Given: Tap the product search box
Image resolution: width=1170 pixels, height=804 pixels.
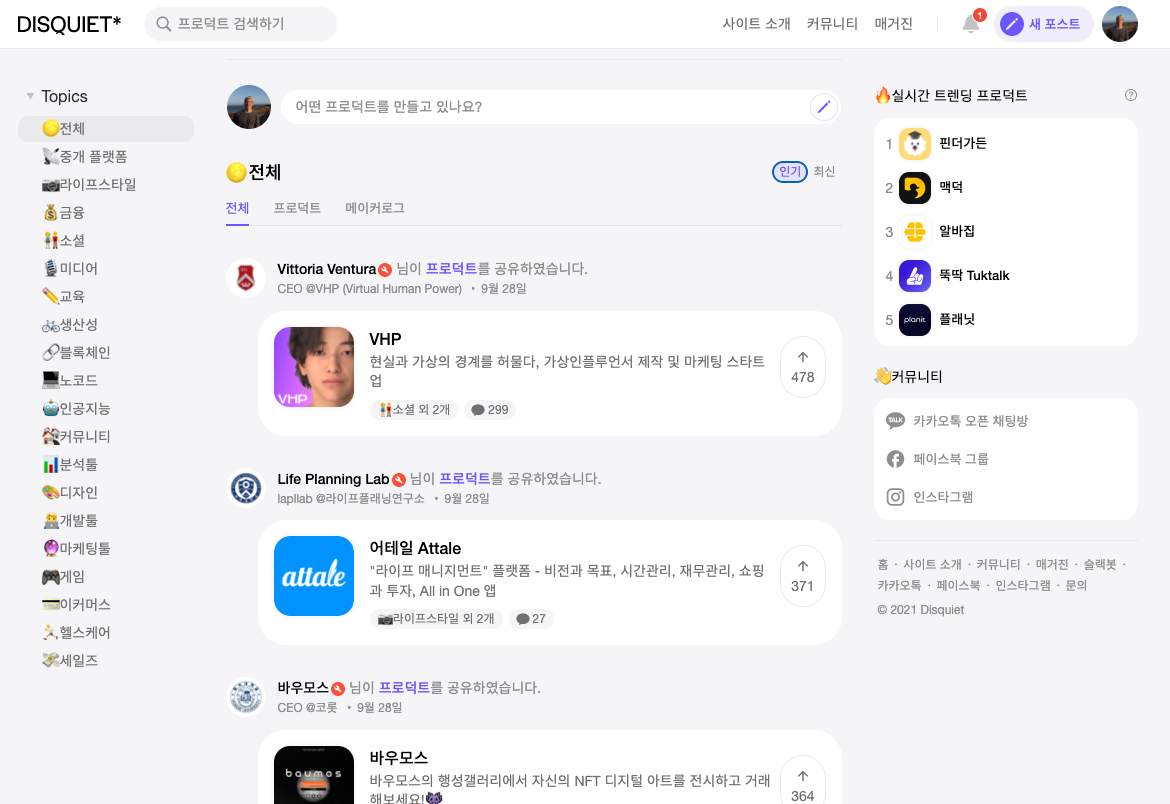Looking at the screenshot, I should pyautogui.click(x=241, y=24).
